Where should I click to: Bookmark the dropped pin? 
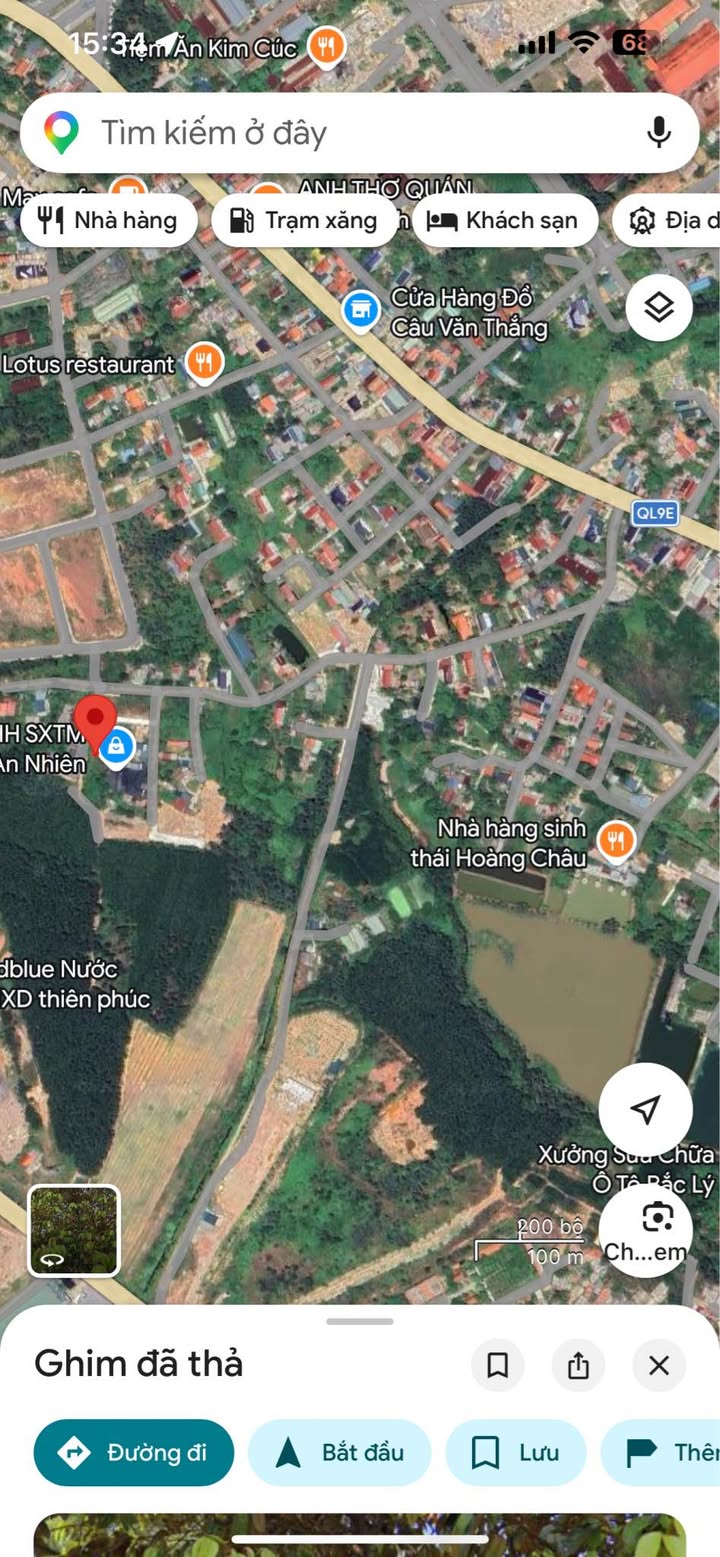pyautogui.click(x=498, y=1365)
